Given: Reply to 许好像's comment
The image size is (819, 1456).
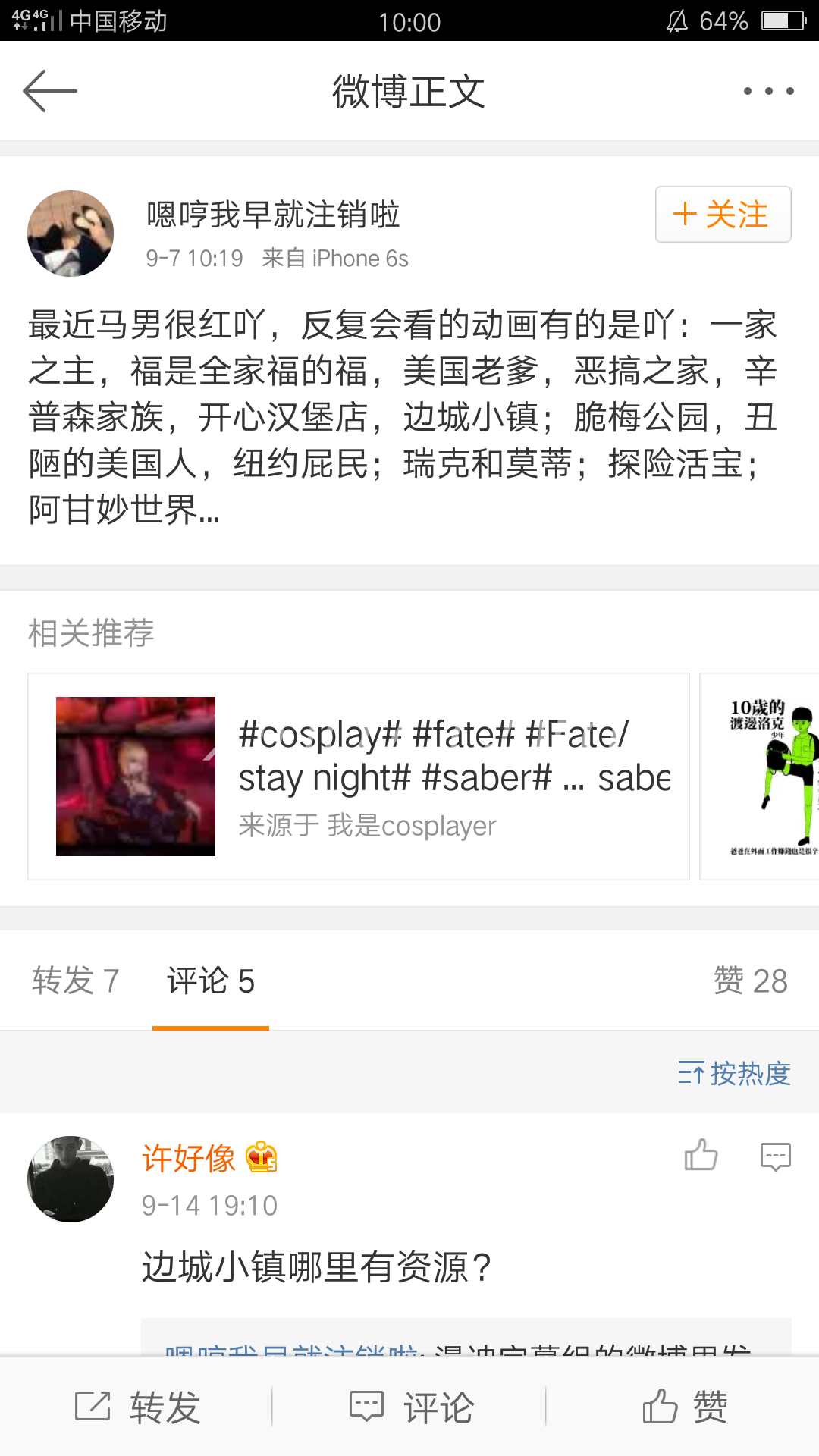Looking at the screenshot, I should click(x=775, y=1156).
